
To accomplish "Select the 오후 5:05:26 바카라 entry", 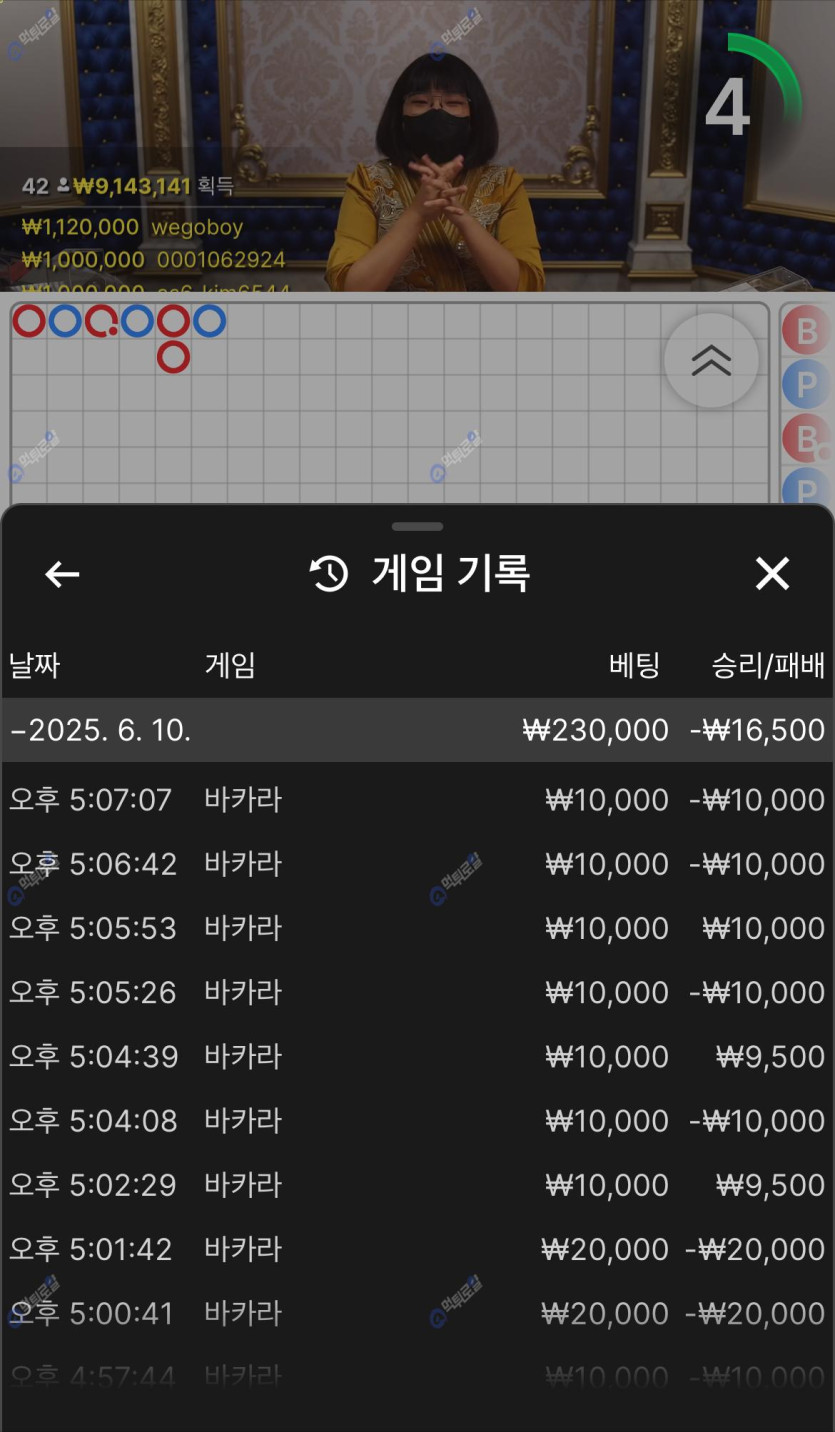I will [x=417, y=992].
